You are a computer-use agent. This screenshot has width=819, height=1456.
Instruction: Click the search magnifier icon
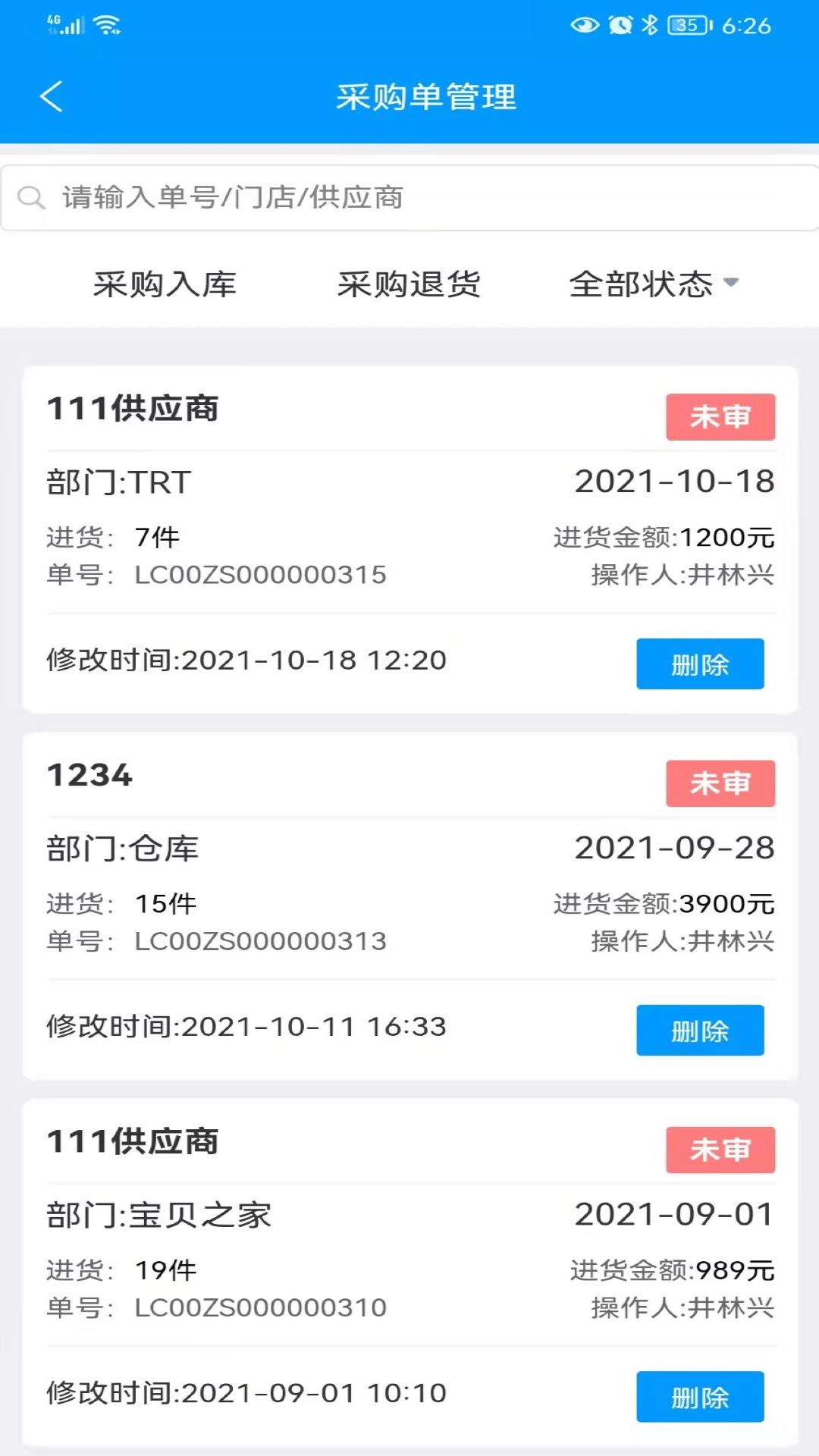click(30, 198)
